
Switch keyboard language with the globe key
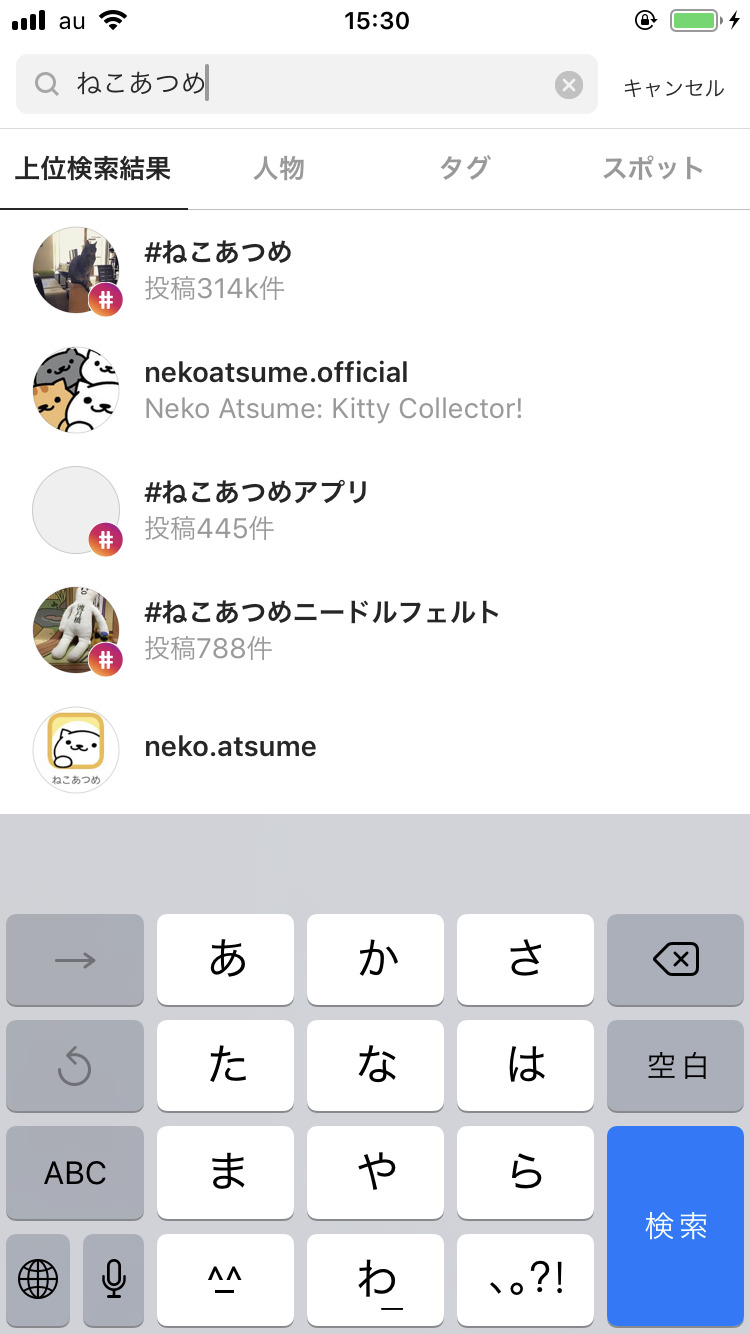(38, 1279)
